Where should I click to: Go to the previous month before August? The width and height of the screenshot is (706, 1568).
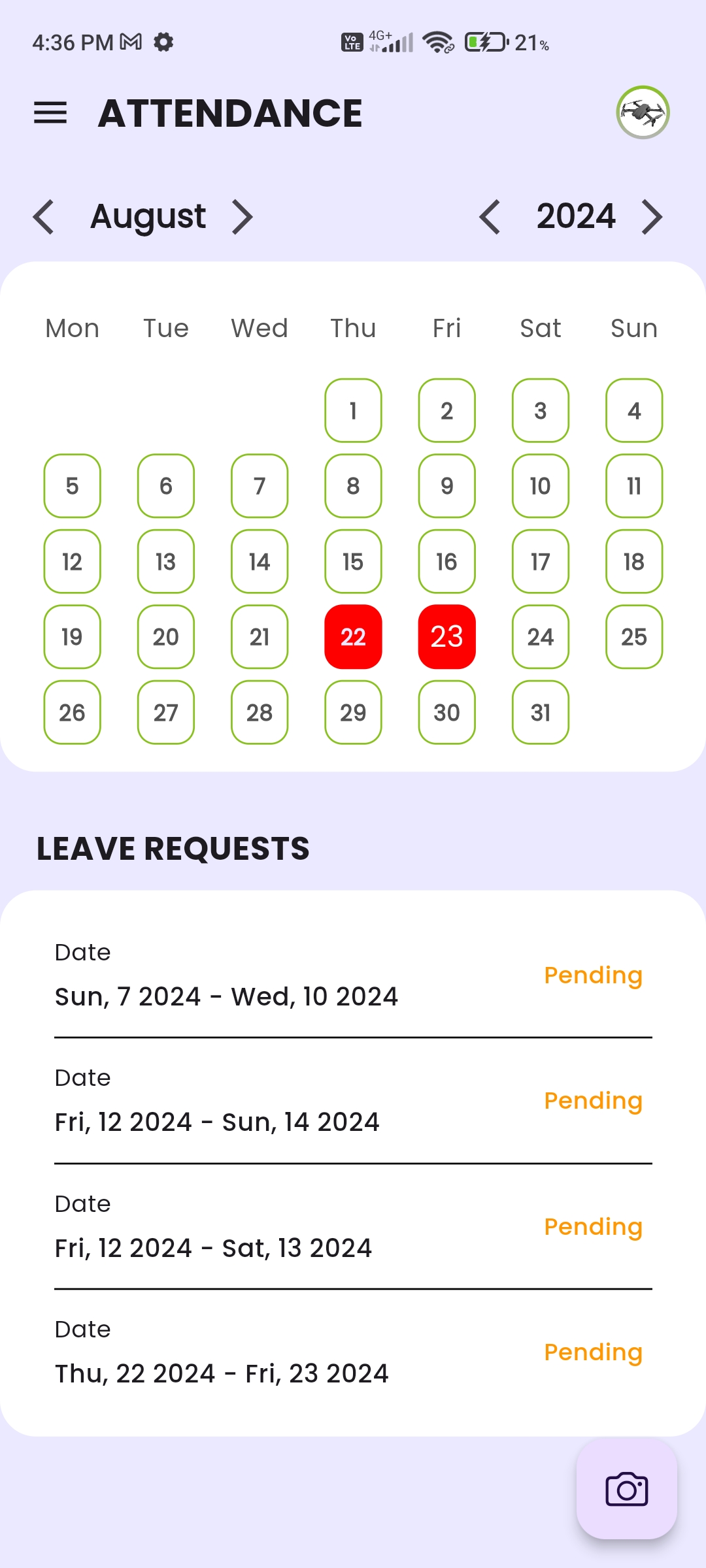click(x=44, y=217)
